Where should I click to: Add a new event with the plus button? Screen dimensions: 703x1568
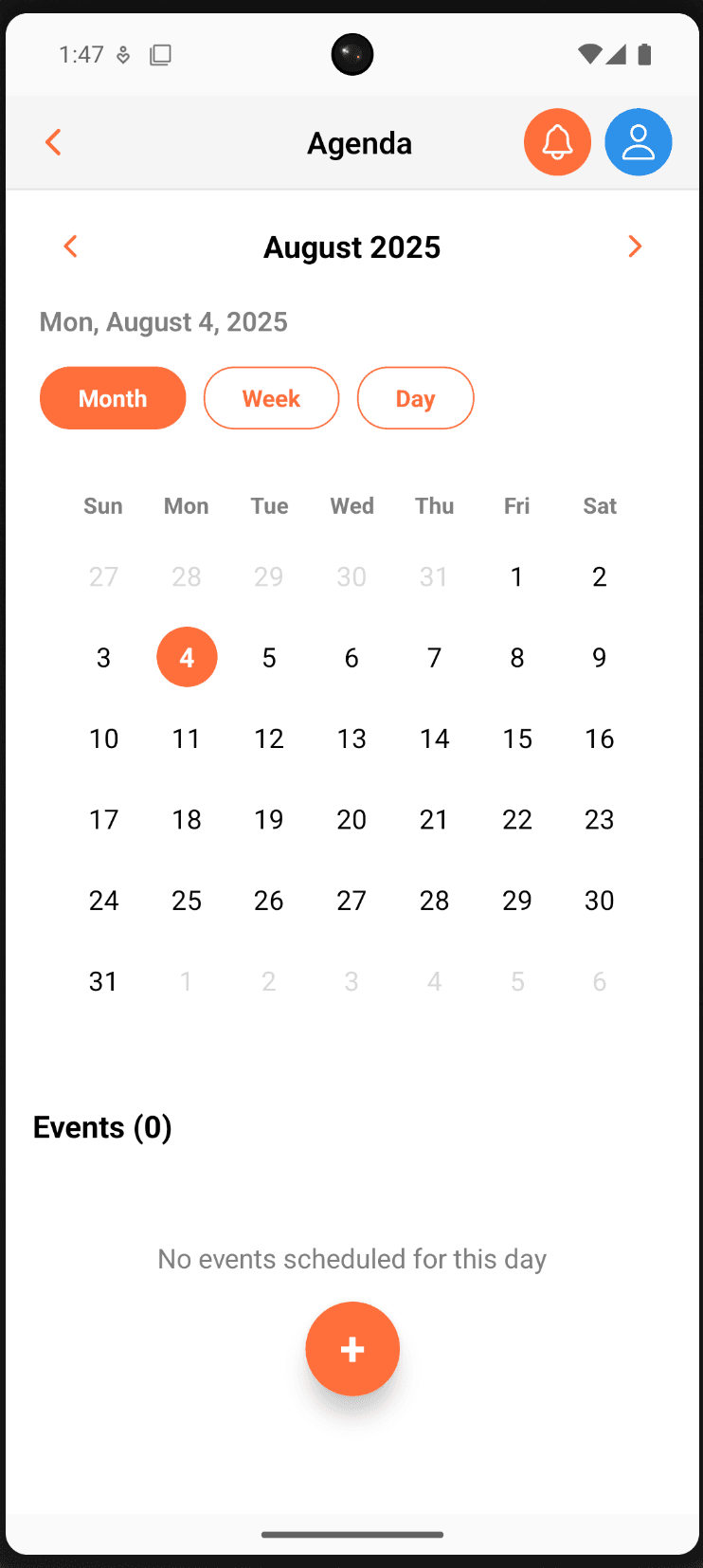352,1349
